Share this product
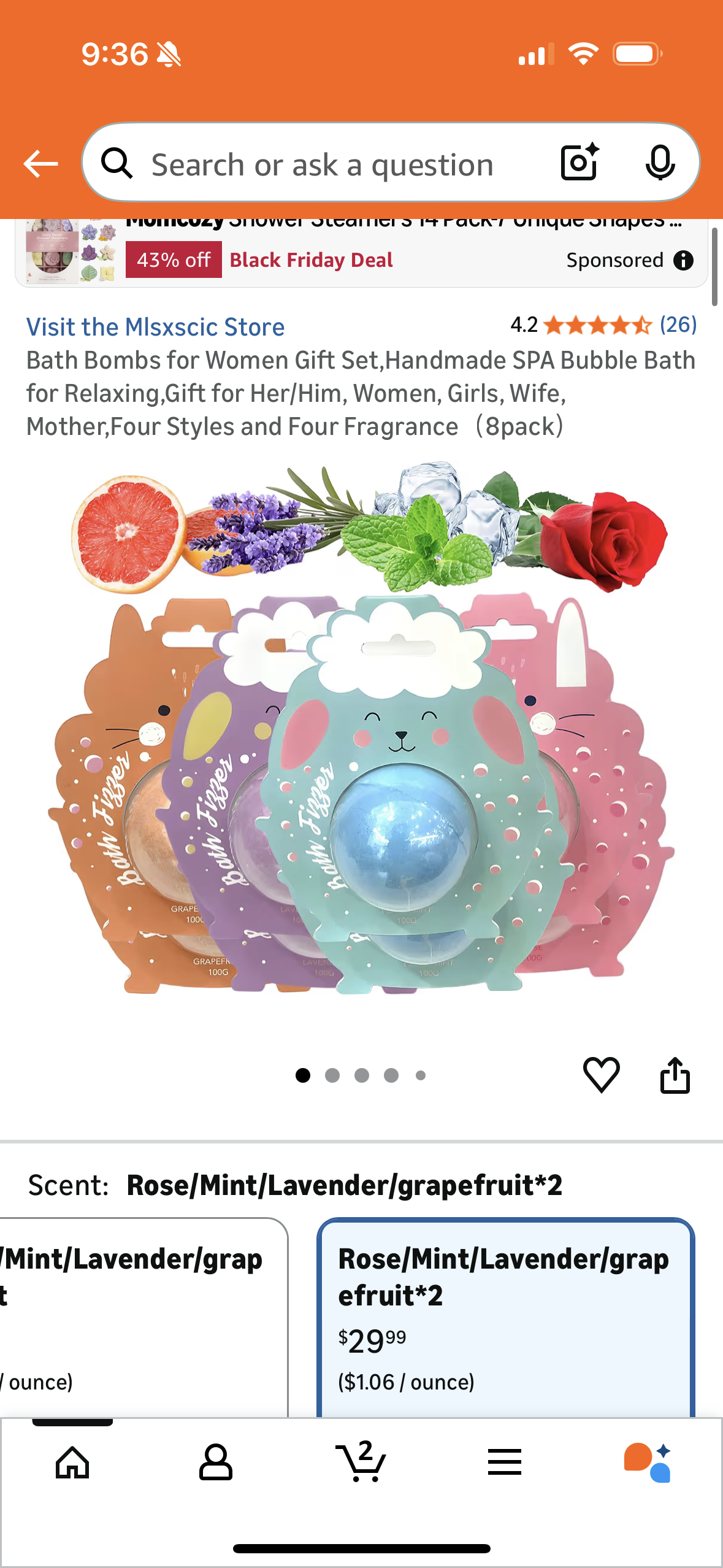 [x=675, y=1075]
